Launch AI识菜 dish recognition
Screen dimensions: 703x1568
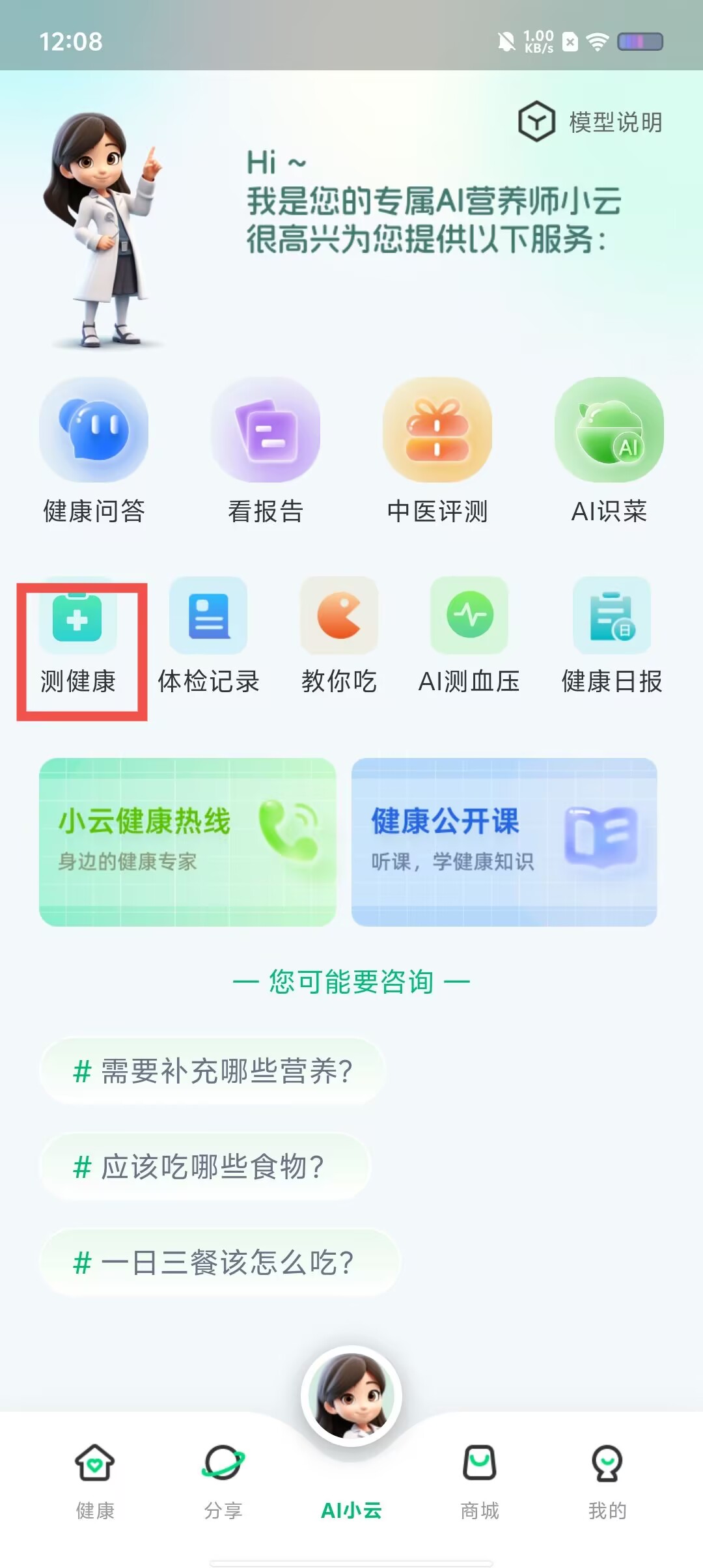coord(609,451)
